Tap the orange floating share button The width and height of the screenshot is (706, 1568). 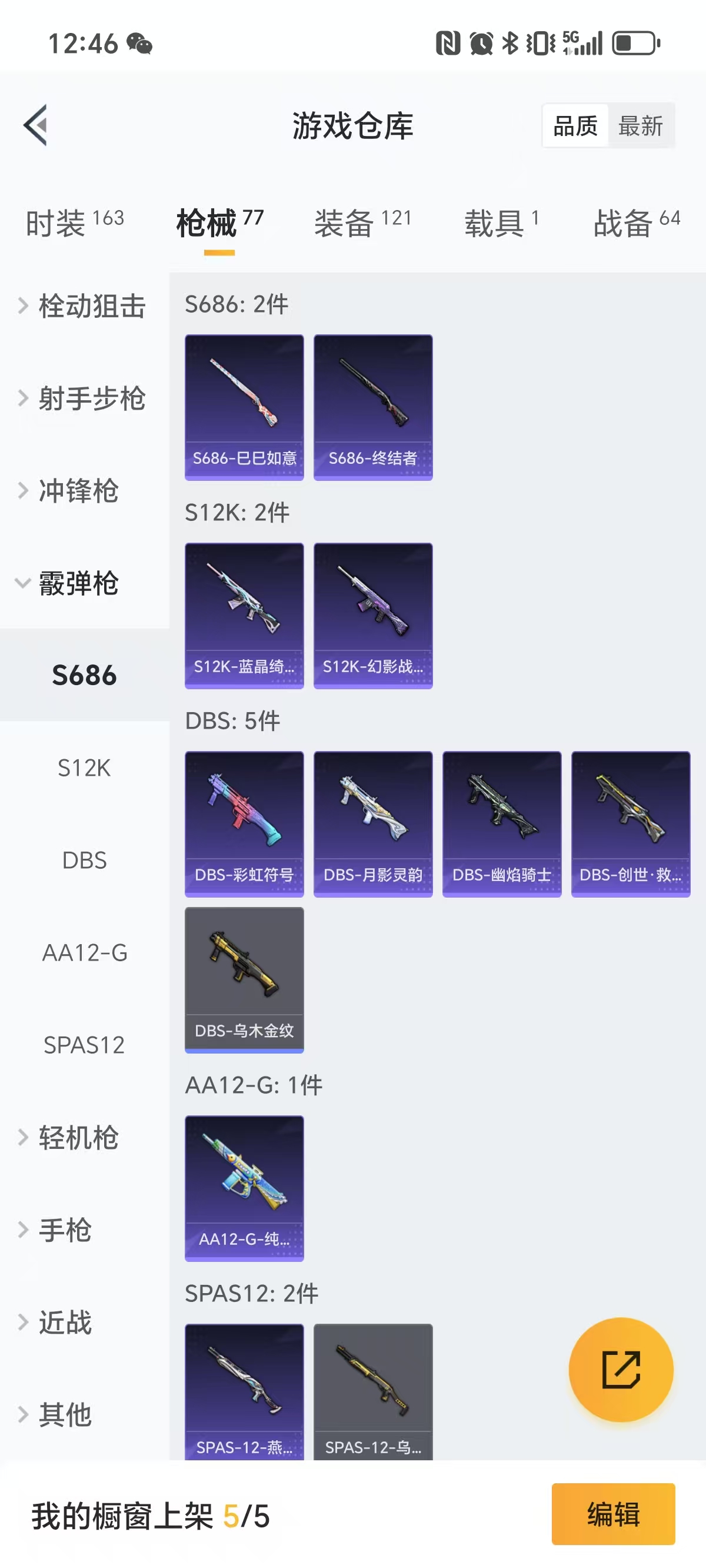coord(621,1370)
